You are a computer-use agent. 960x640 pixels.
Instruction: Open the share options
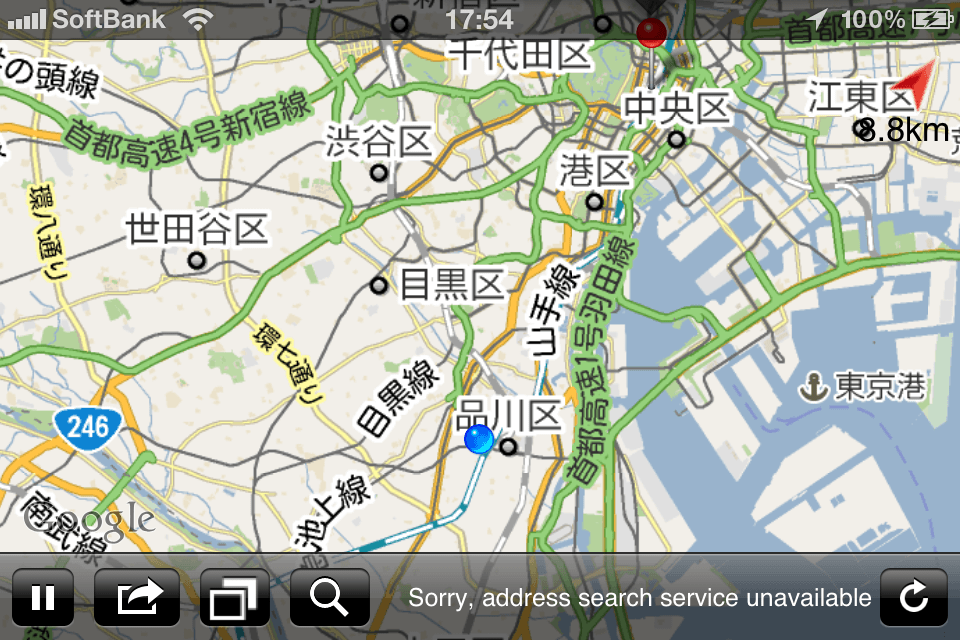(x=139, y=598)
